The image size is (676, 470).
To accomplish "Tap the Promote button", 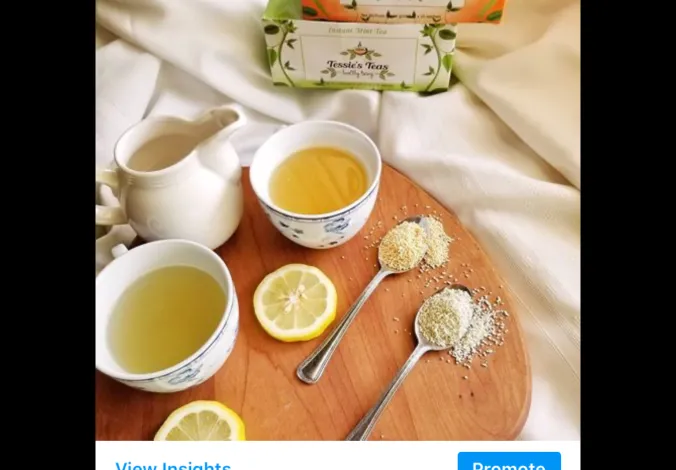I will coord(508,463).
